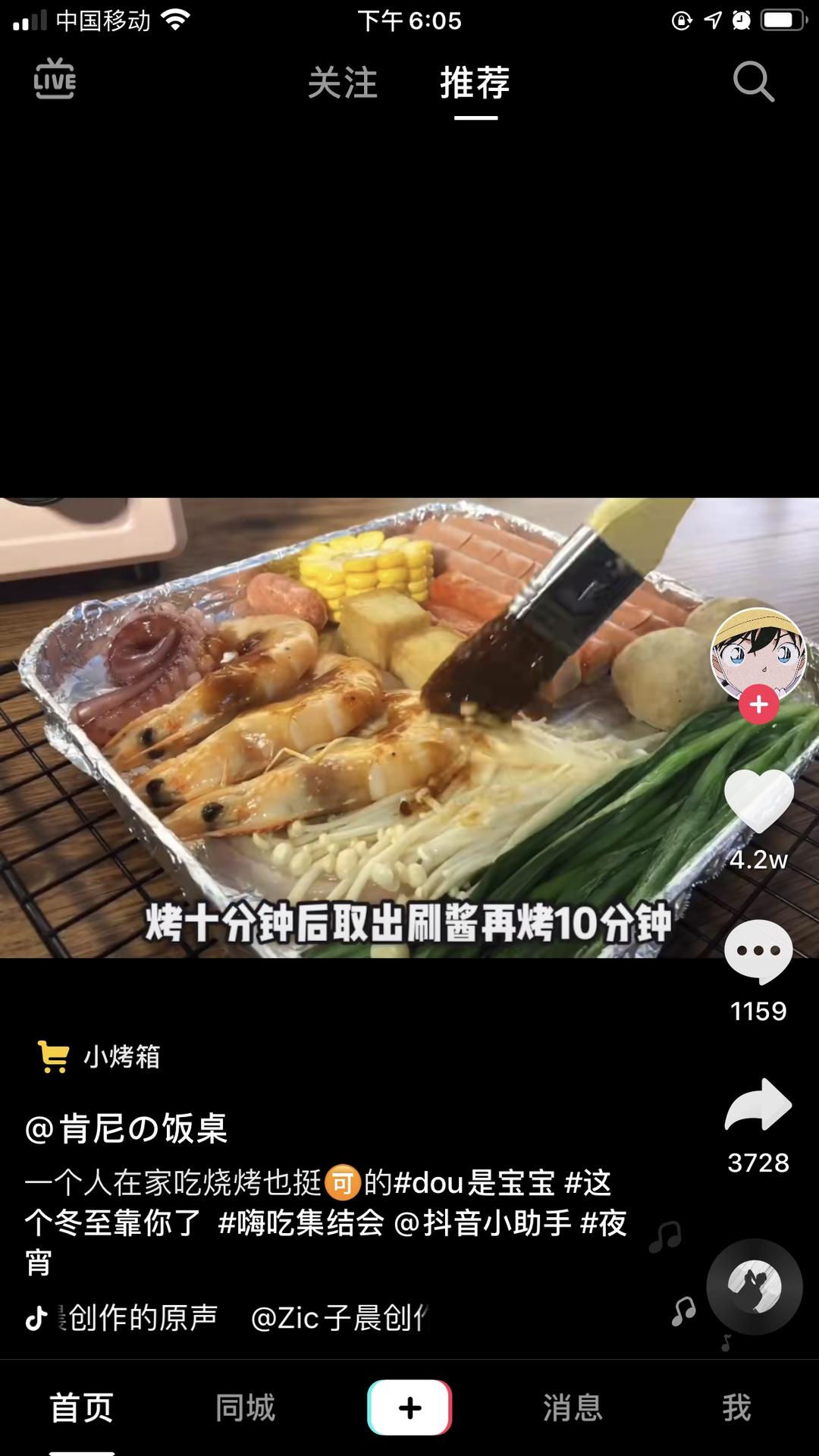Viewport: 819px width, 1456px height.
Task: Follow the creator via the + badge
Action: point(758,704)
